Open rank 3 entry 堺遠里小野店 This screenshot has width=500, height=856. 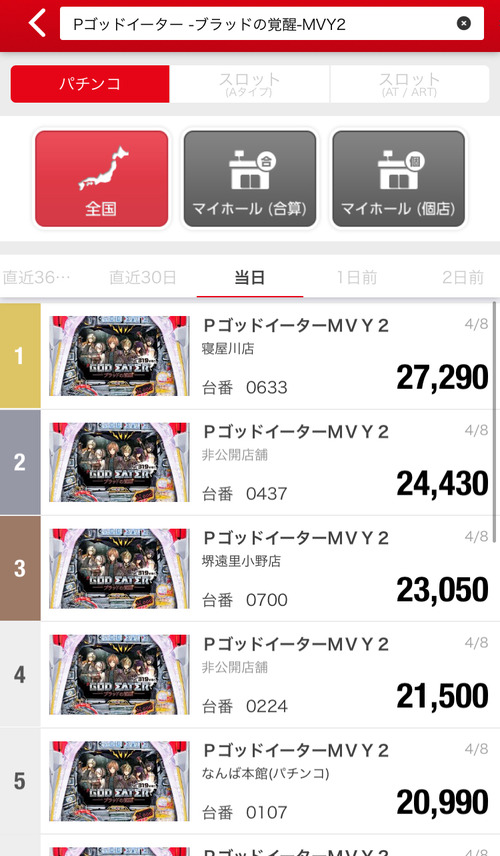point(247,568)
